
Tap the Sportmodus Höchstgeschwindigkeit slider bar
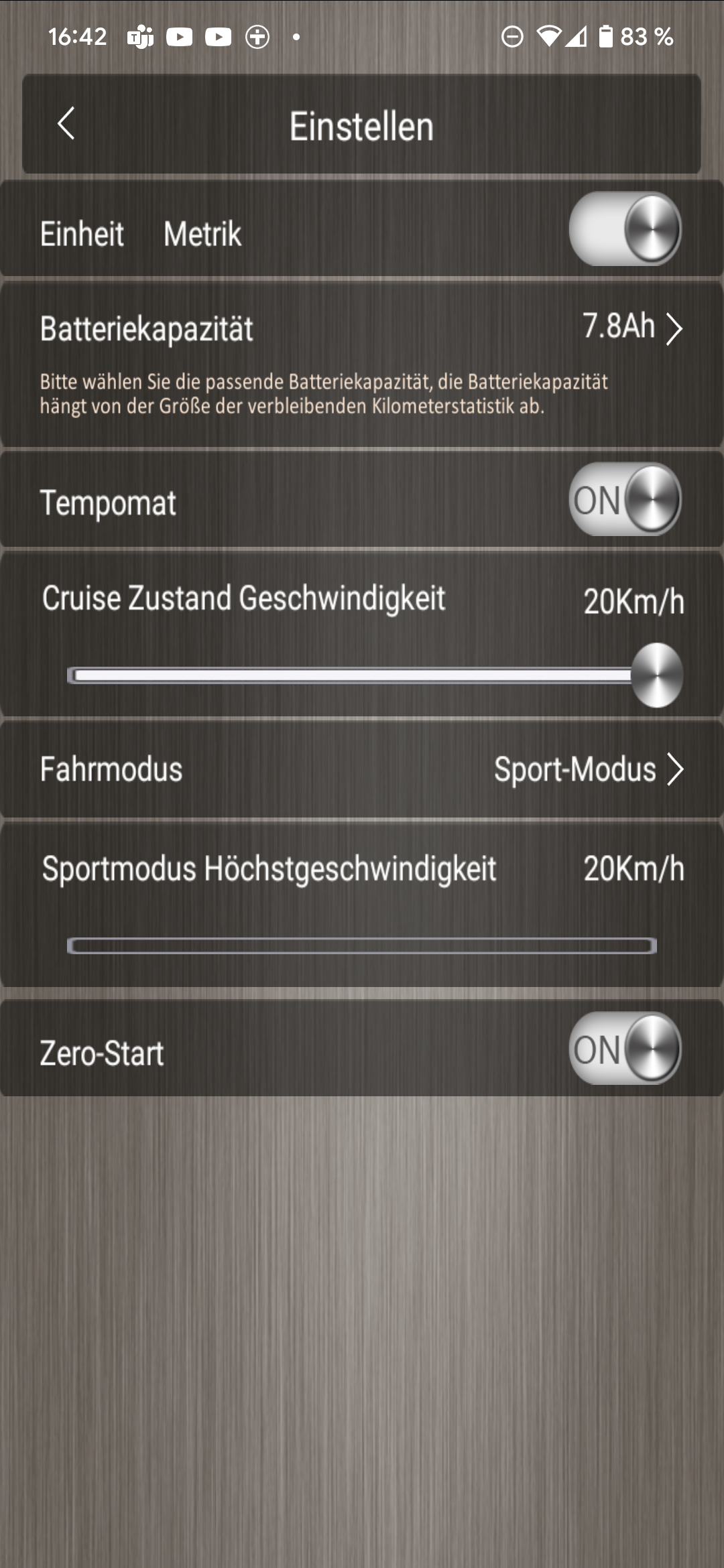tap(362, 945)
